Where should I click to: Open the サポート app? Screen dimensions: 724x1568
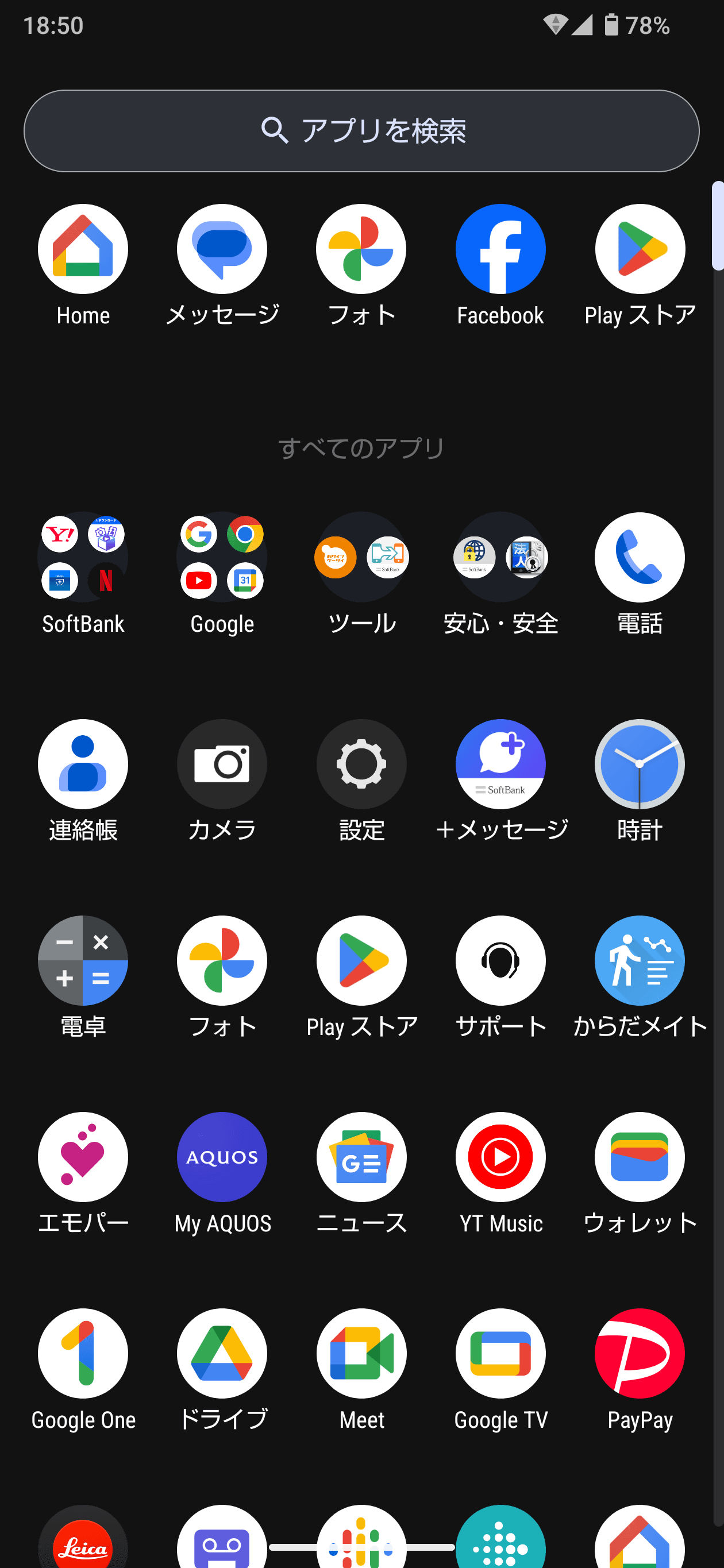click(x=500, y=960)
